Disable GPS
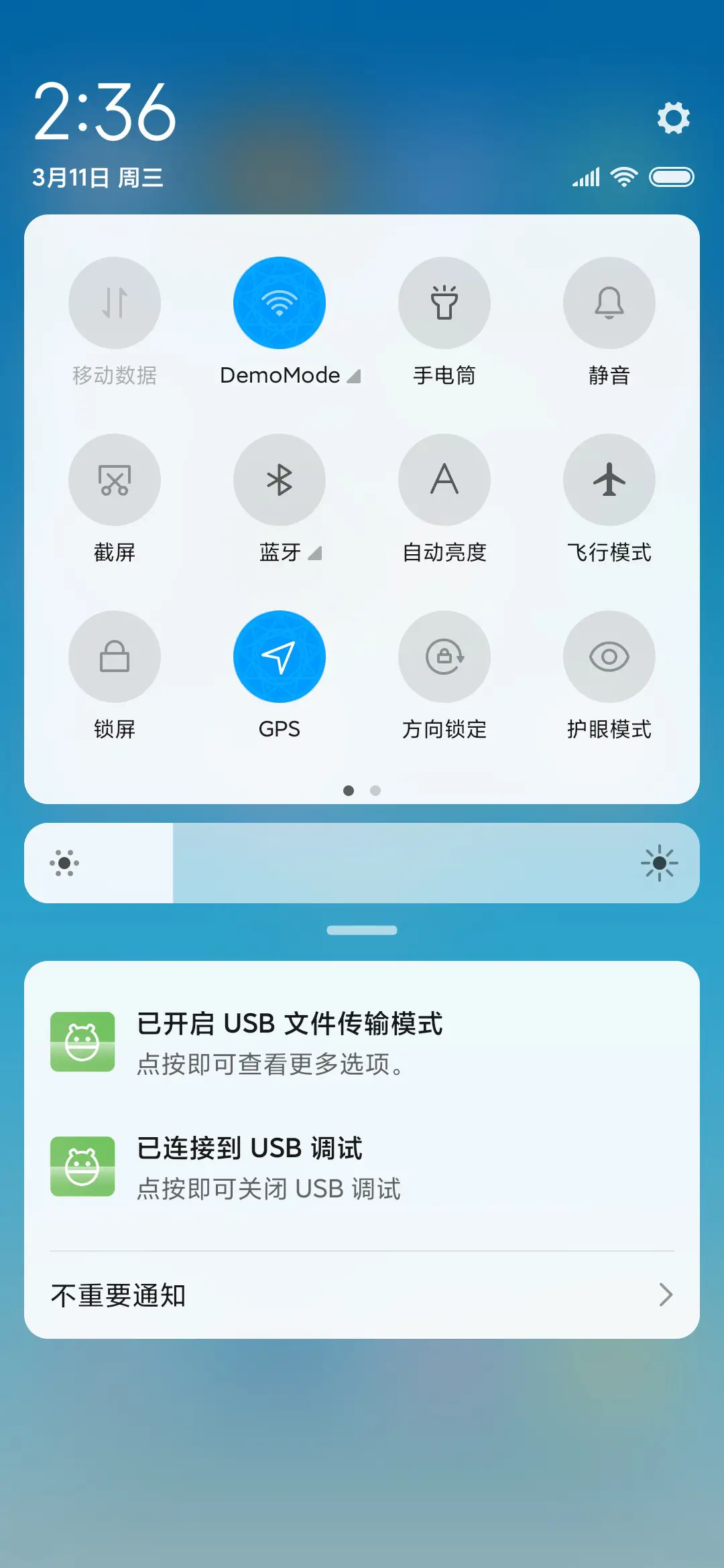 [280, 657]
